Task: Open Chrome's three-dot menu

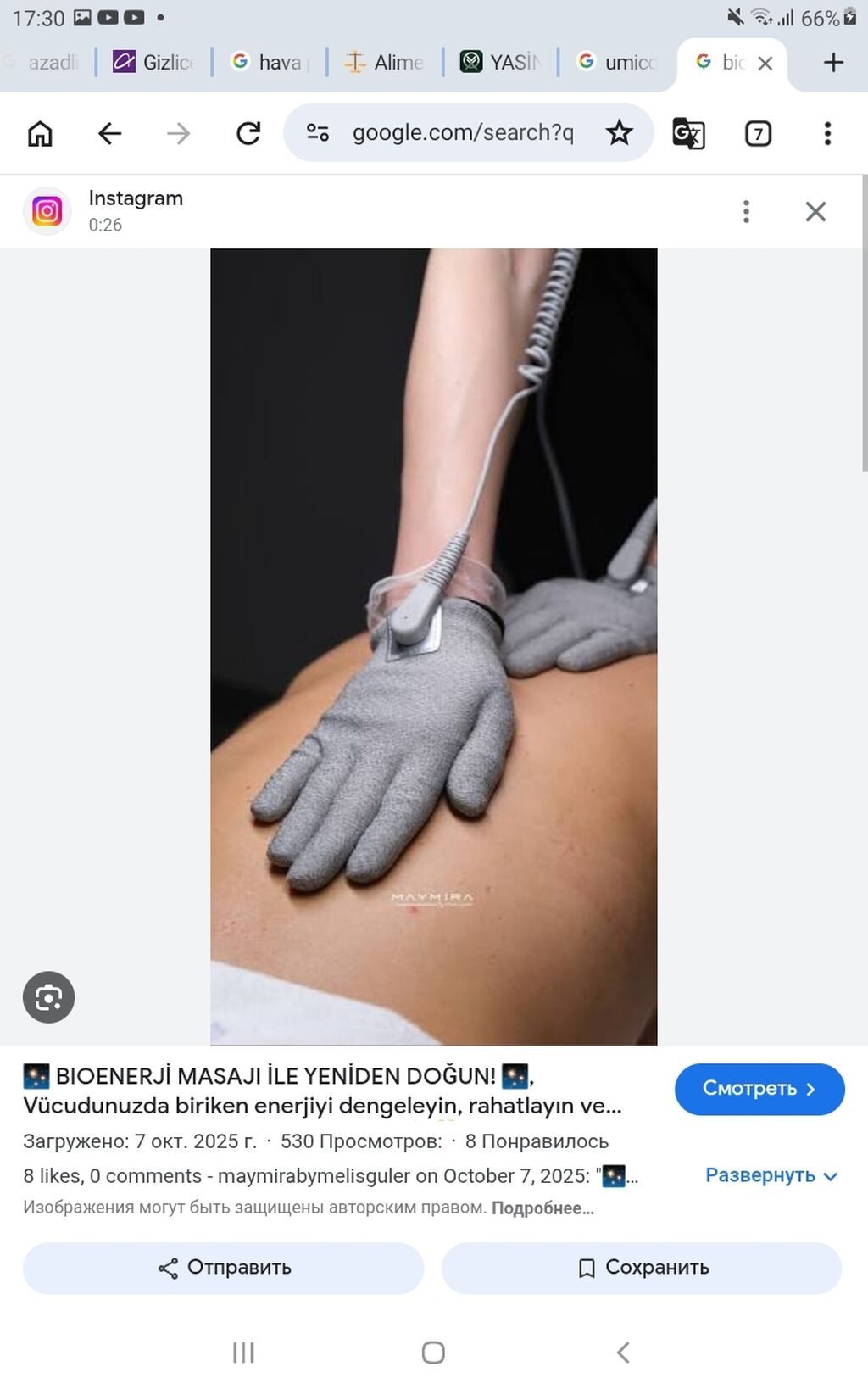Action: point(827,133)
